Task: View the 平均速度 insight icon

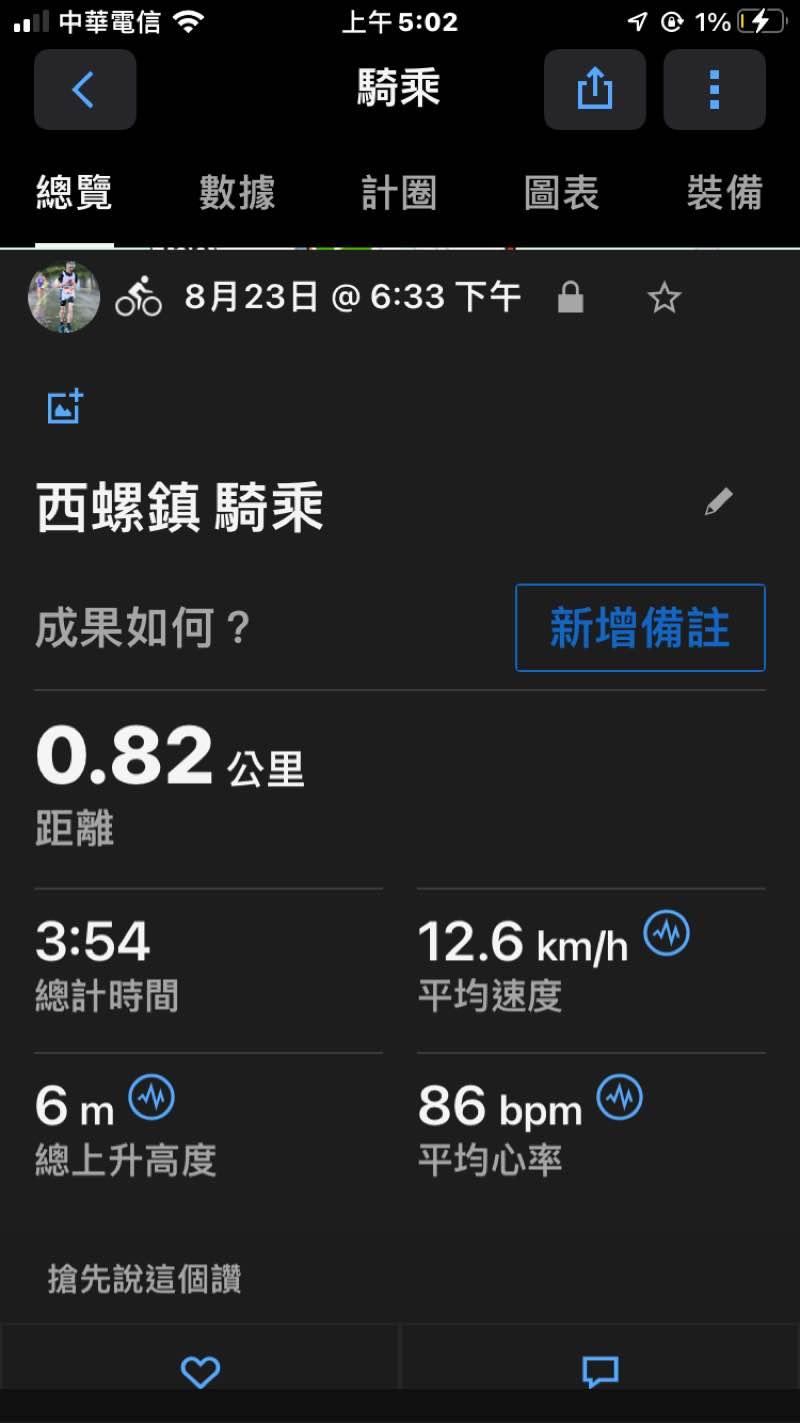Action: click(x=666, y=933)
